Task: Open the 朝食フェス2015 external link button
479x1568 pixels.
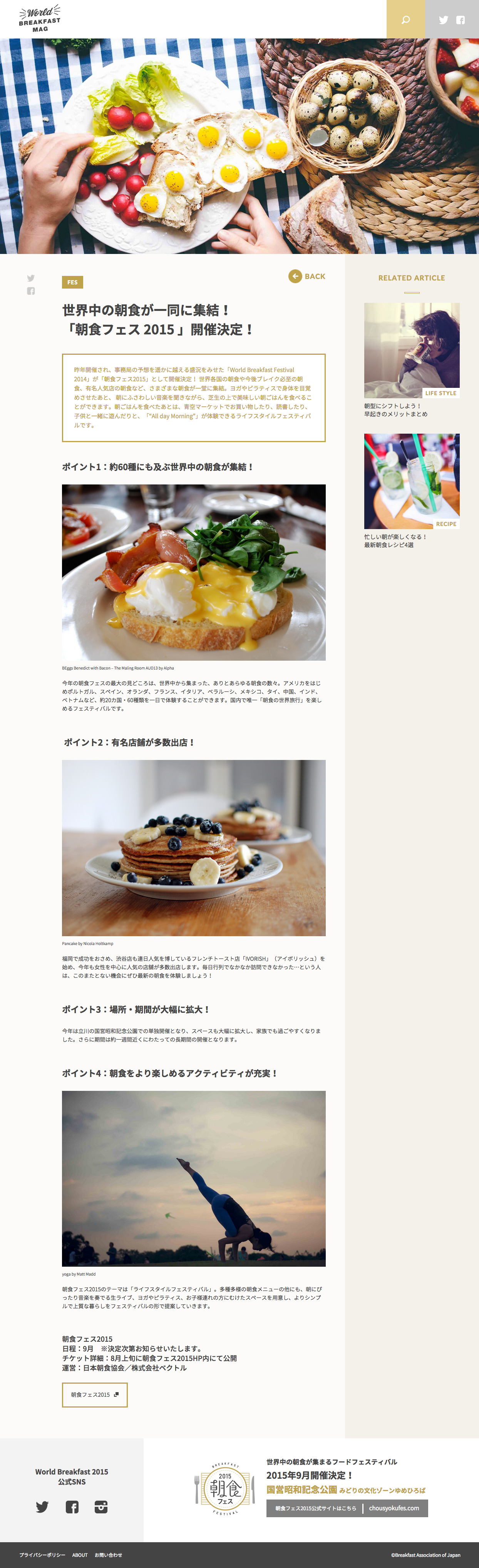Action: pyautogui.click(x=94, y=1394)
